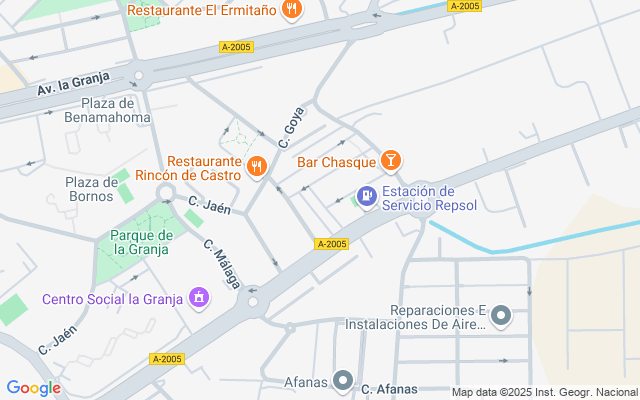The image size is (640, 400).
Task: Tap the Bar Chasque pin
Action: [391, 160]
